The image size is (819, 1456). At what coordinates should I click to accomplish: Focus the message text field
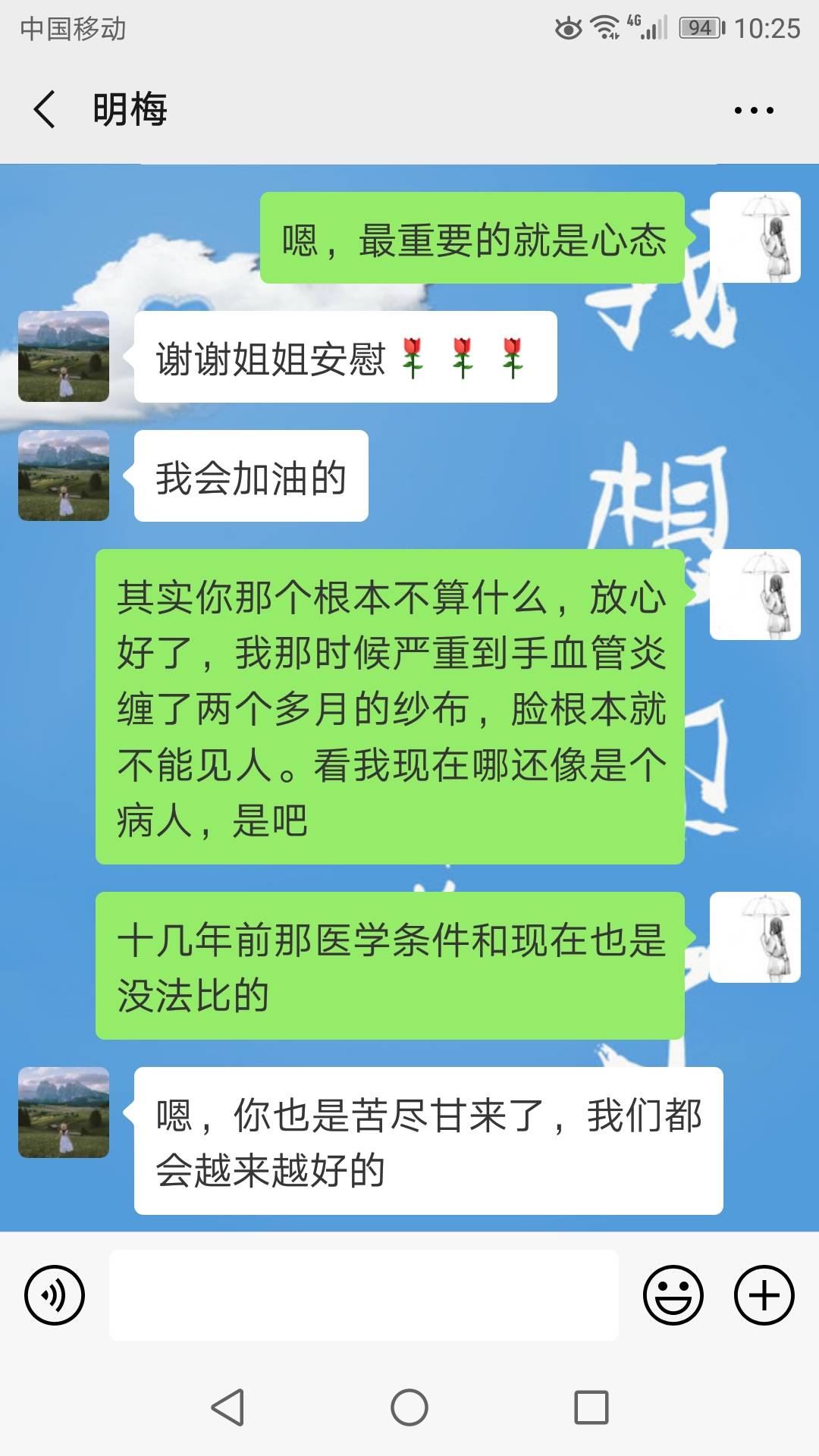pos(364,1295)
